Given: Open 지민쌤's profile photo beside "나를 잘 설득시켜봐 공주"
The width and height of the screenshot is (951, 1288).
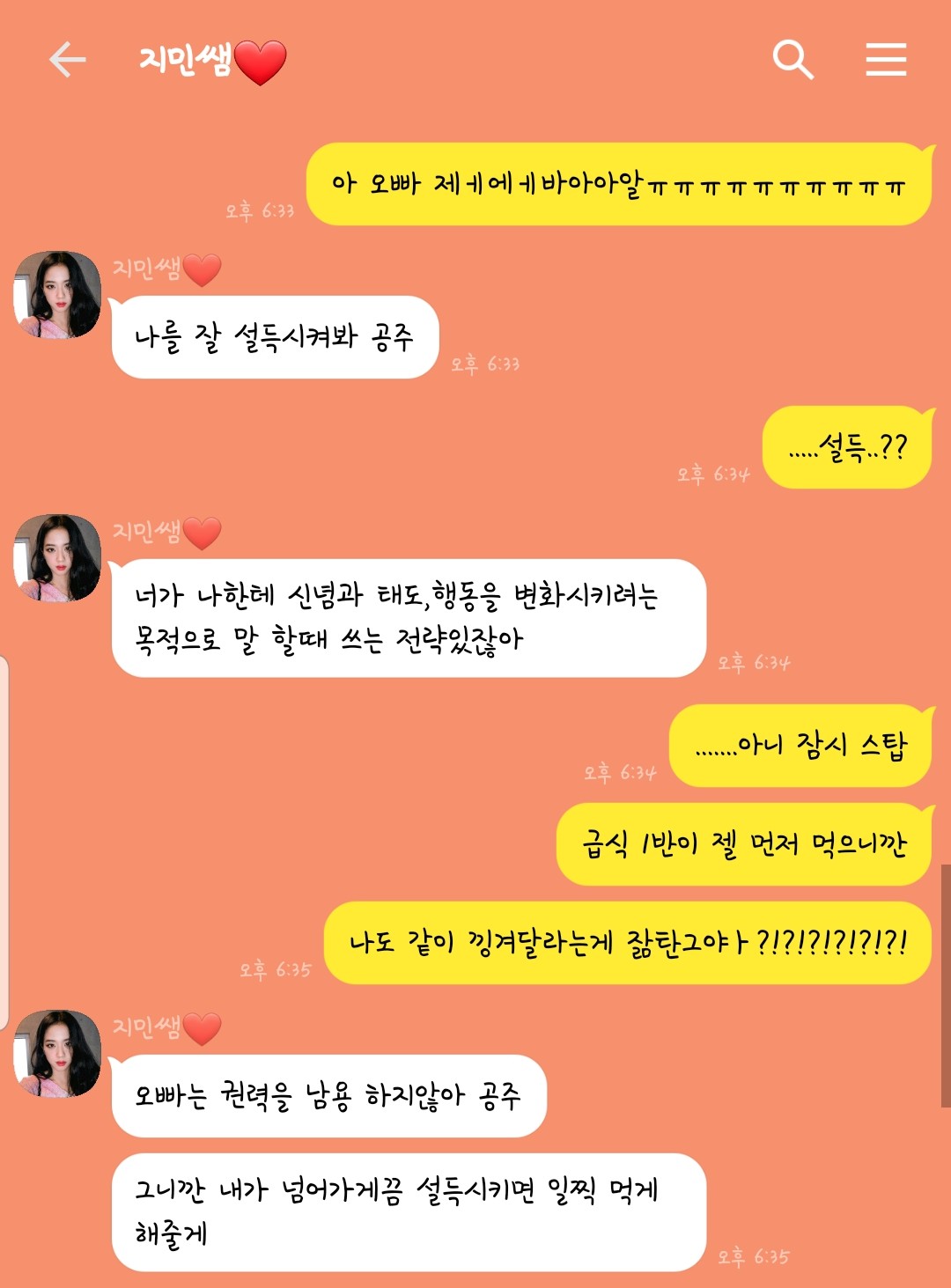Looking at the screenshot, I should point(58,295).
